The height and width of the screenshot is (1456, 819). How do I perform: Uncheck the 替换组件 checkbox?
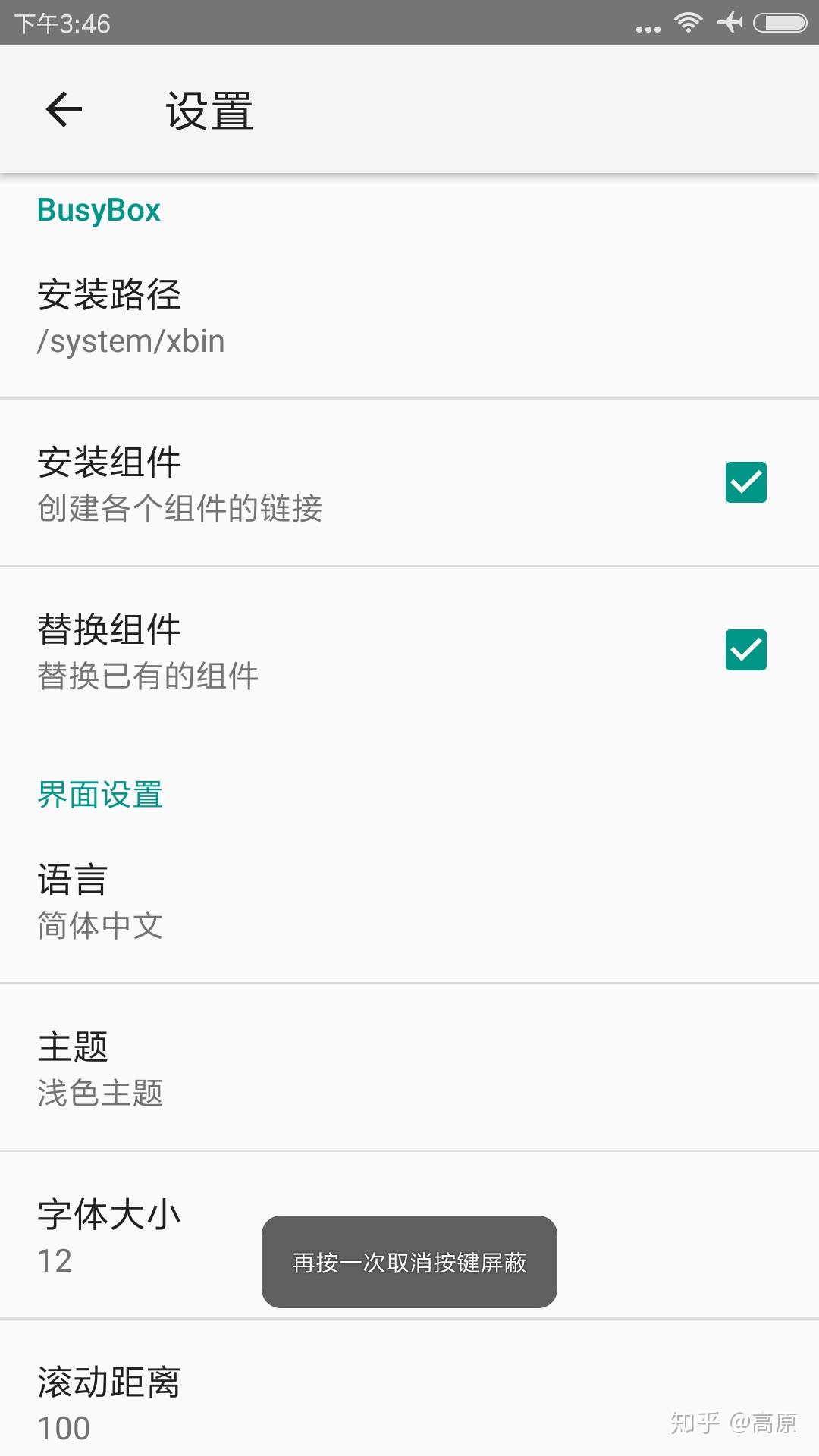tap(745, 650)
